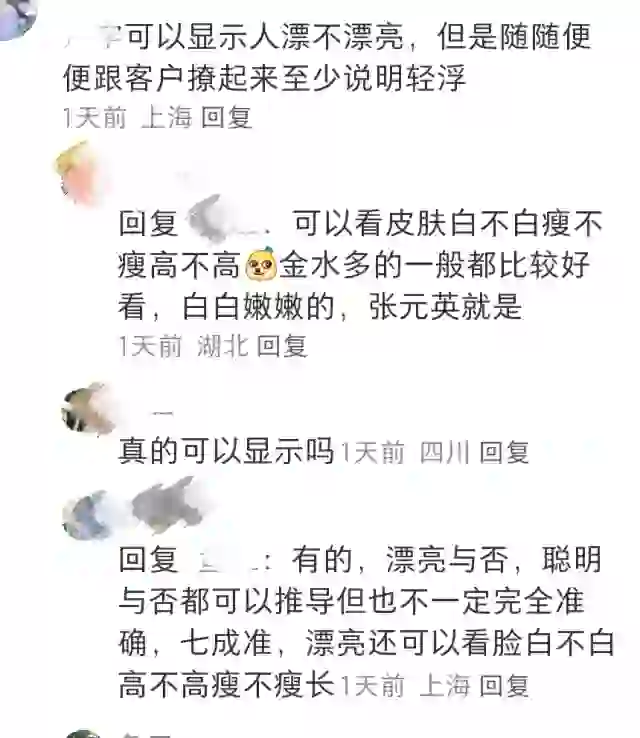Image resolution: width=640 pixels, height=738 pixels.
Task: Reply to the comment ending with 高不高瘦不瘦长
Action: point(504,686)
